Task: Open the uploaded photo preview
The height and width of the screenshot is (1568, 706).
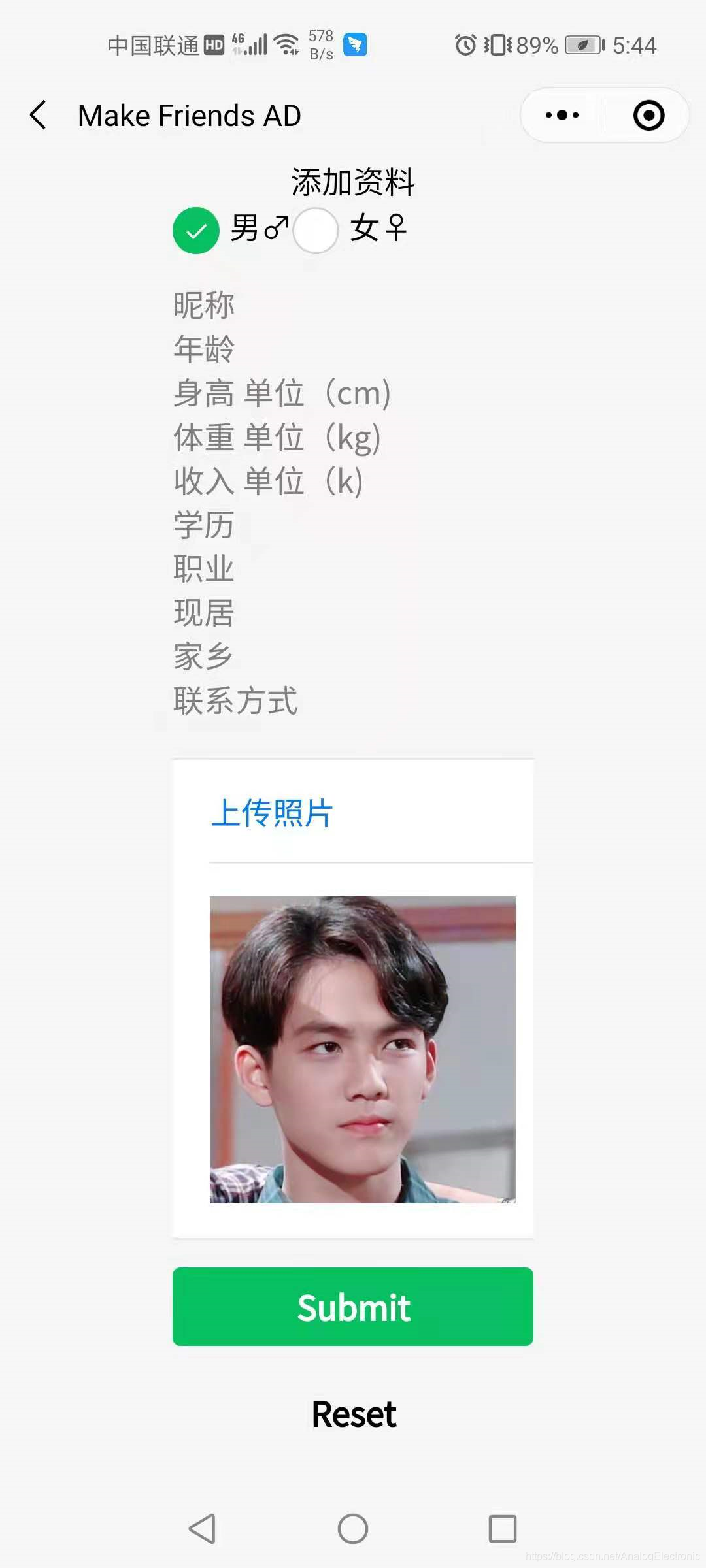Action: pos(362,1049)
